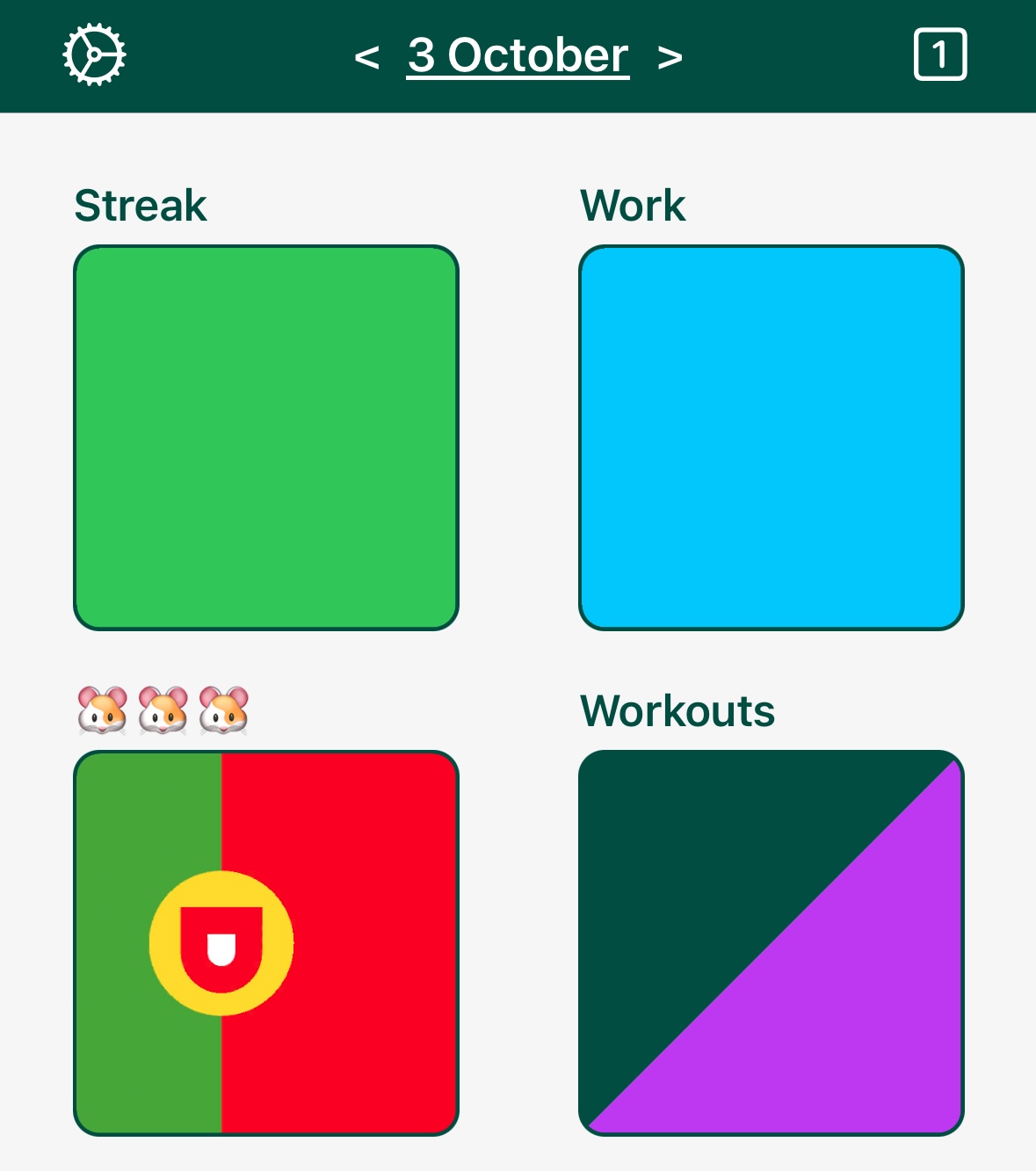Tap the Portugal flag hamster tile

(266, 942)
